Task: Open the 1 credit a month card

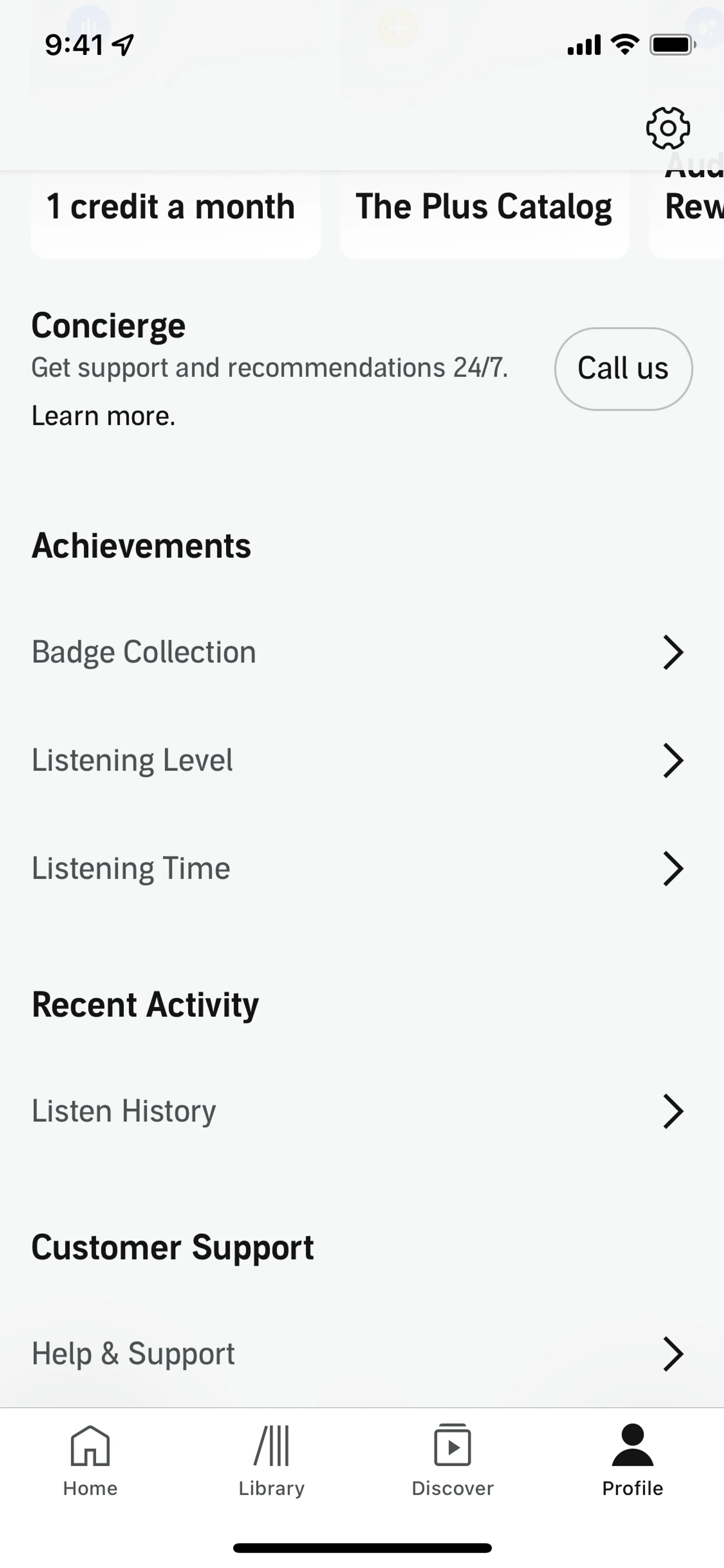Action: coord(175,210)
